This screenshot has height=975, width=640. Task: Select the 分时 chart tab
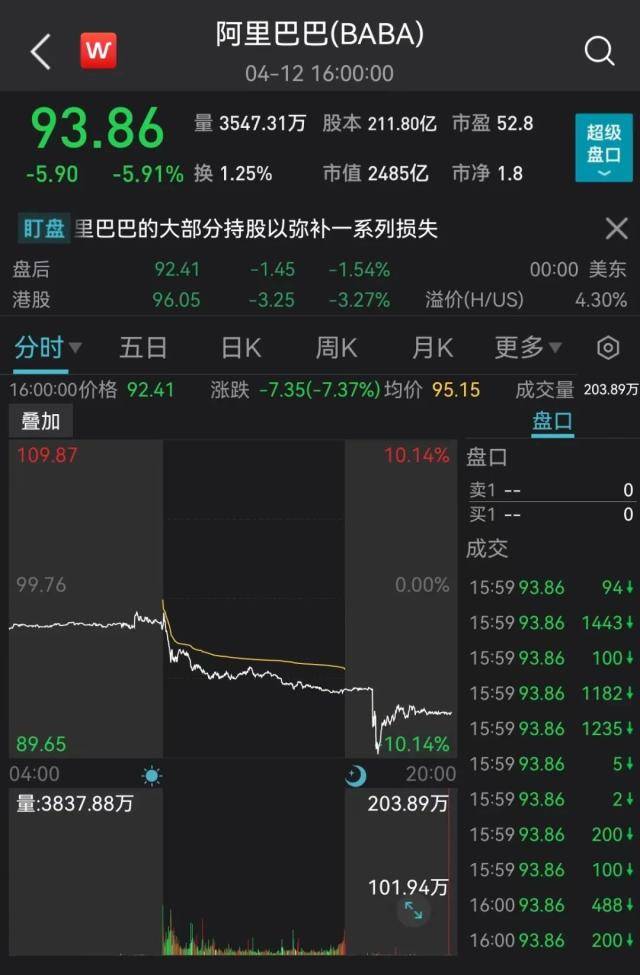click(46, 348)
